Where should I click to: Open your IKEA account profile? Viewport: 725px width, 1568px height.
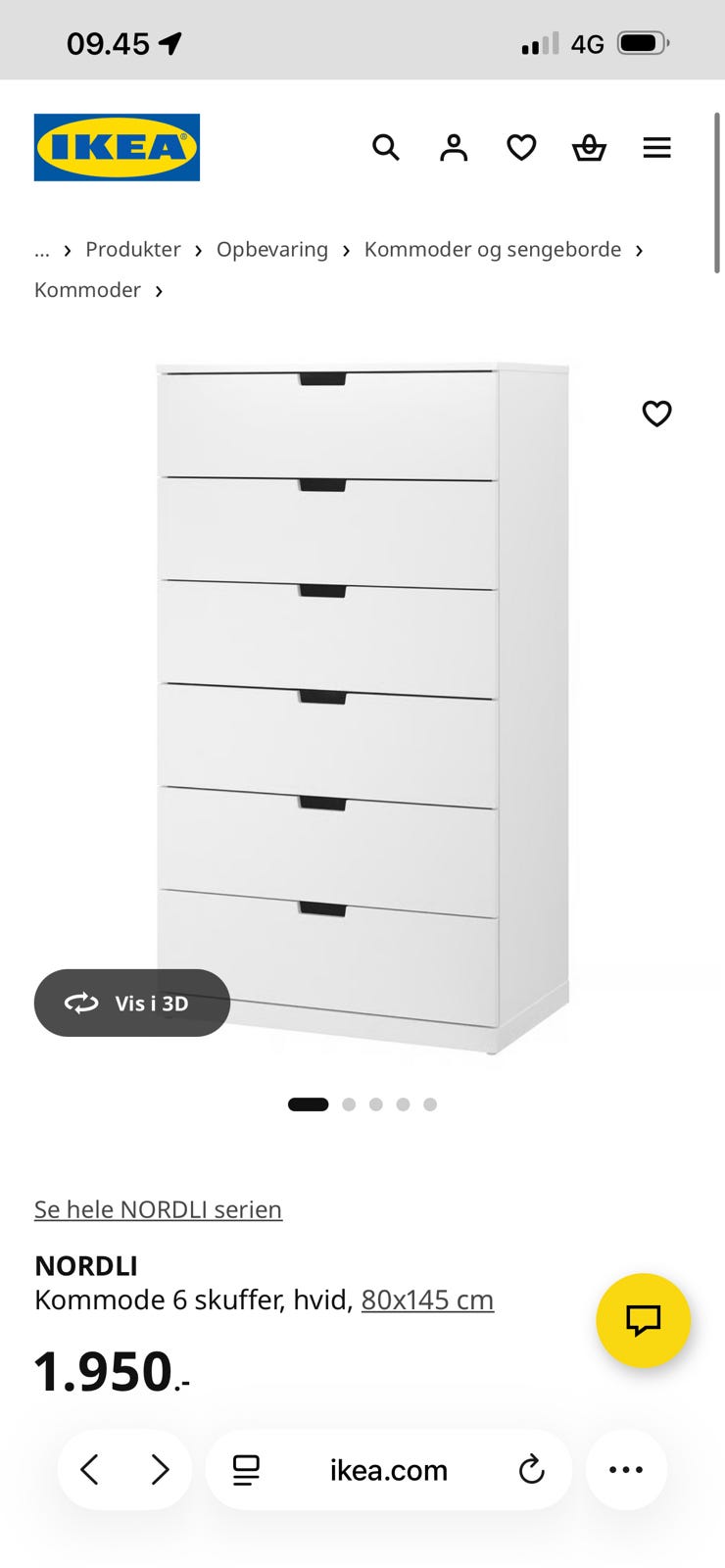pyautogui.click(x=453, y=147)
